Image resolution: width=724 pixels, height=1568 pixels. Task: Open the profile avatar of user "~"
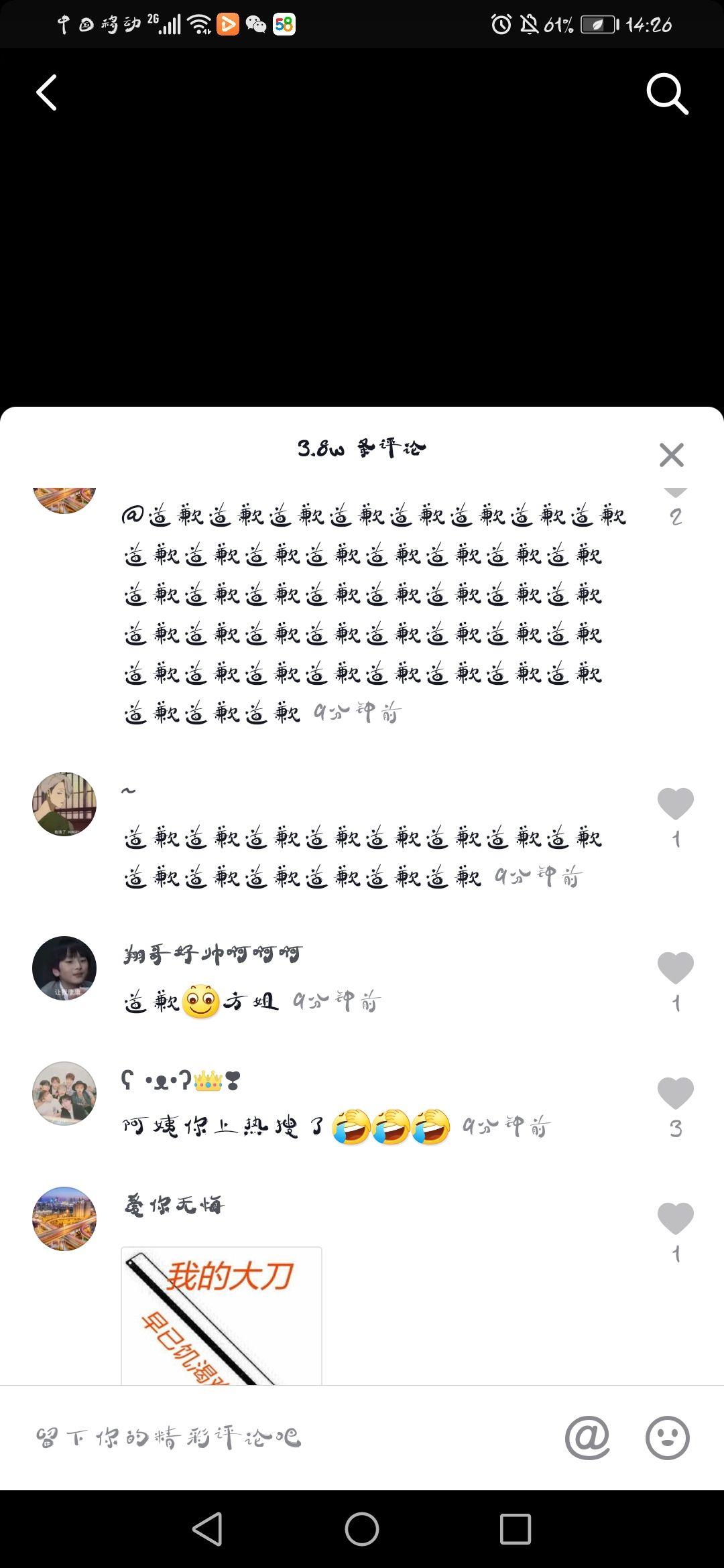[64, 804]
